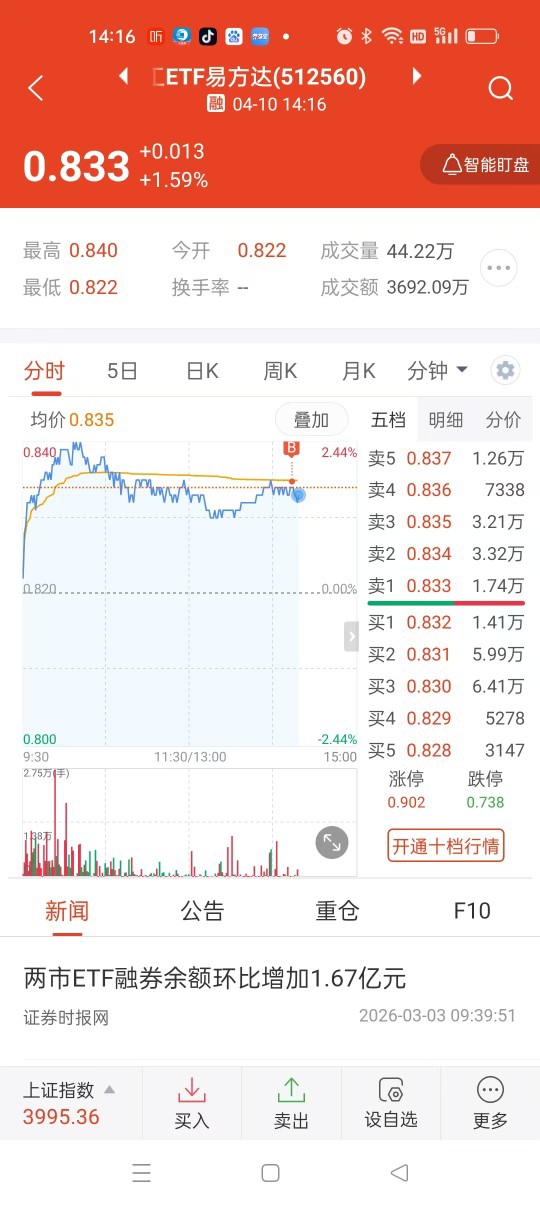Go back using the top-left arrow
This screenshot has height=1206, width=540.
[36, 88]
